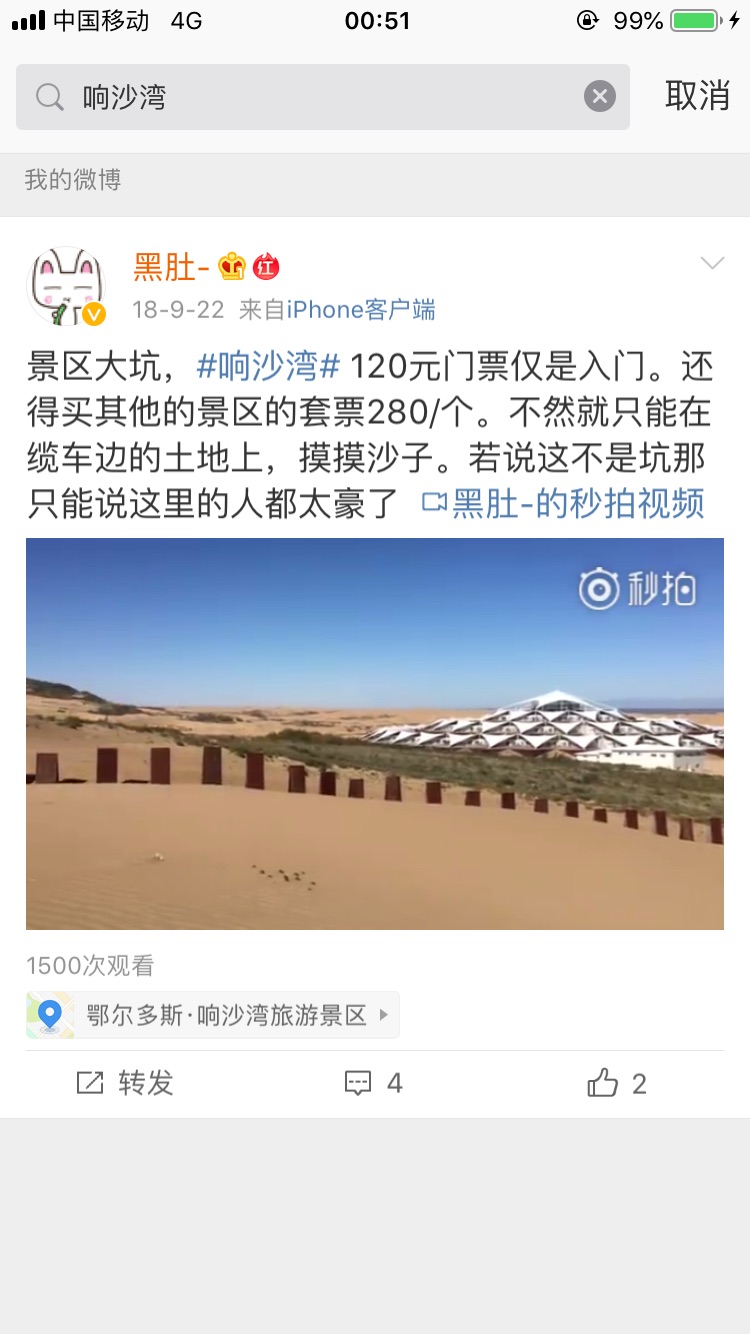Open 黑肚-'s profile avatar
Viewport: 750px width, 1334px height.
click(x=67, y=287)
